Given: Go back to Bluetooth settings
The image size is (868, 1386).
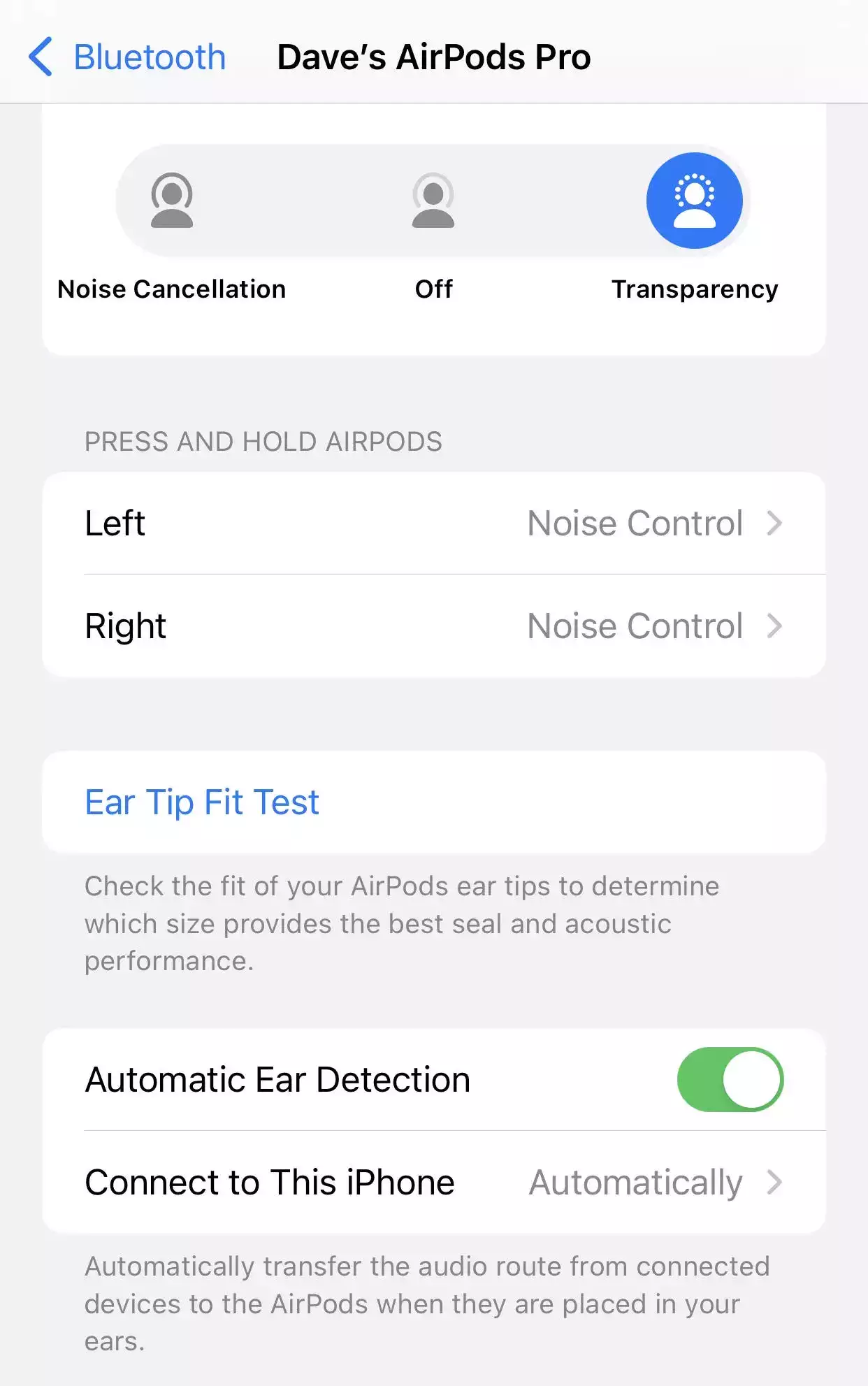Looking at the screenshot, I should tap(127, 57).
